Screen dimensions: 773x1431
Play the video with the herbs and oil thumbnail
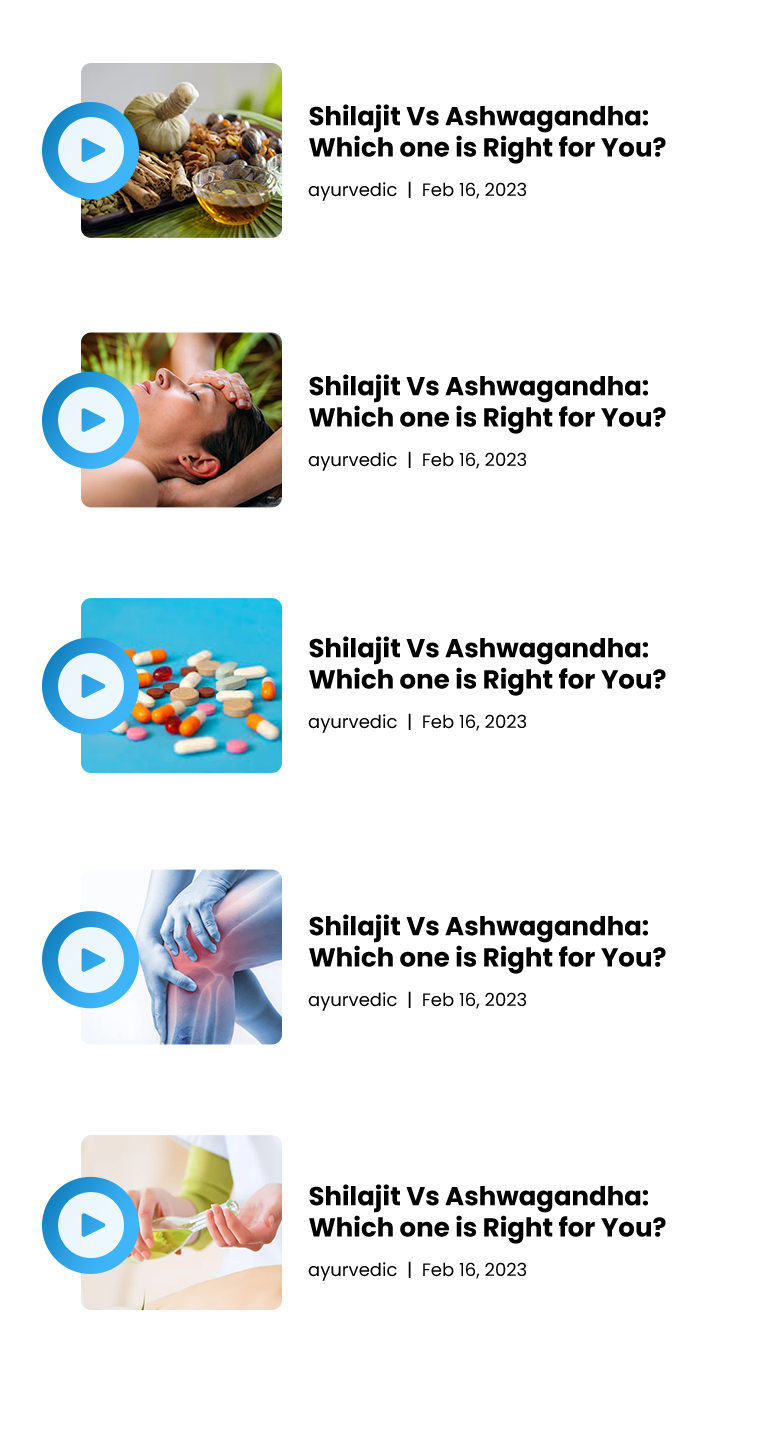pos(91,151)
